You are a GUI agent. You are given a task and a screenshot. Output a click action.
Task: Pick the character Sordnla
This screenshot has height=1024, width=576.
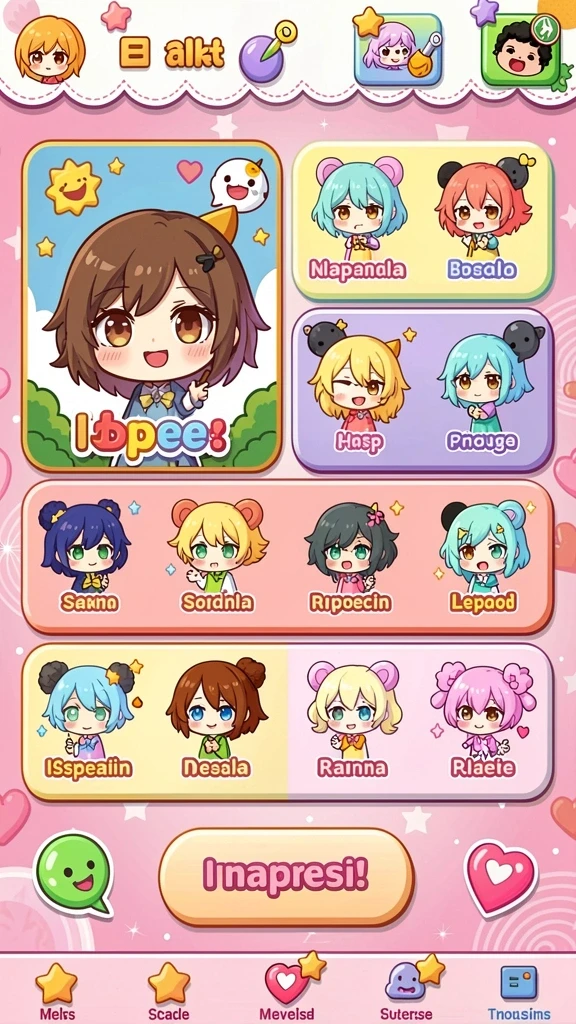[x=217, y=556]
